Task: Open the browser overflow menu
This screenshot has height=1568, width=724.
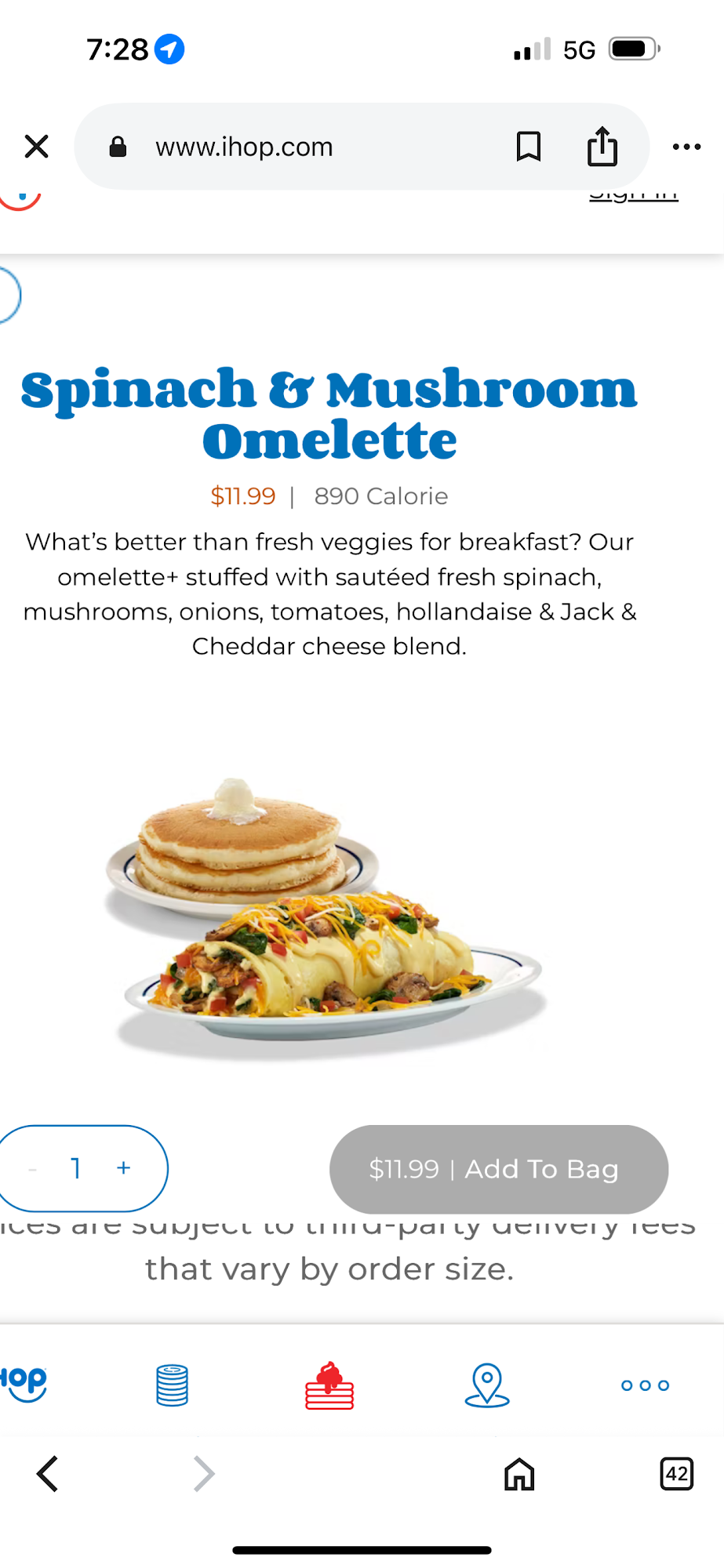Action: 686,147
